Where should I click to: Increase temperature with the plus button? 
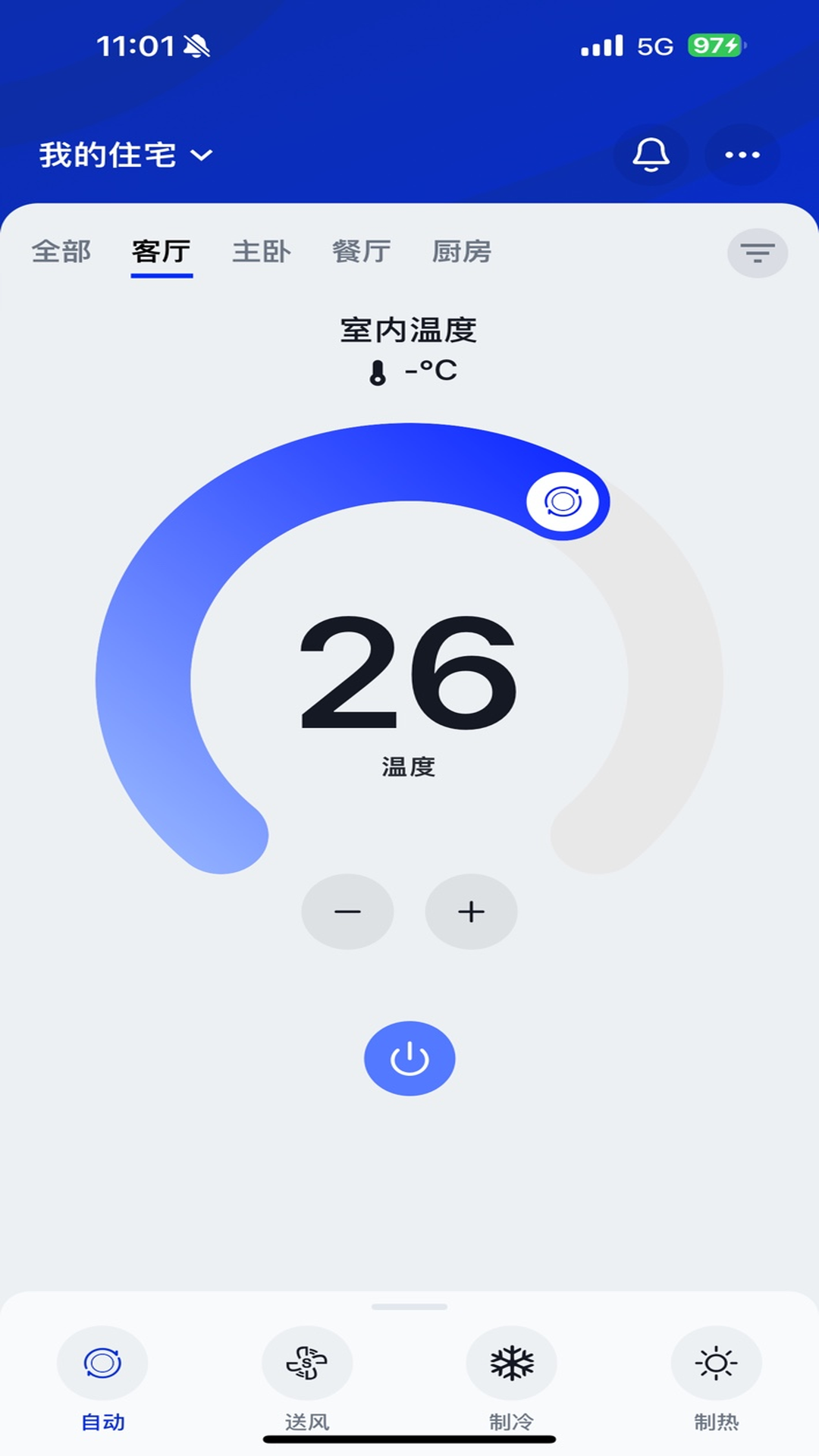(x=471, y=912)
